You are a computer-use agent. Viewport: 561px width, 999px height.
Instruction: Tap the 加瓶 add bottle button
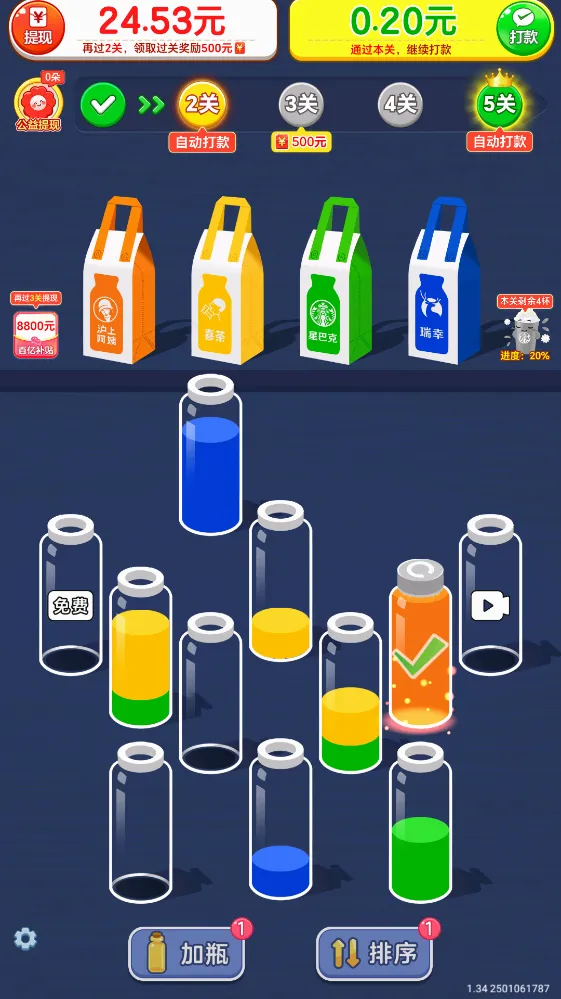point(186,953)
